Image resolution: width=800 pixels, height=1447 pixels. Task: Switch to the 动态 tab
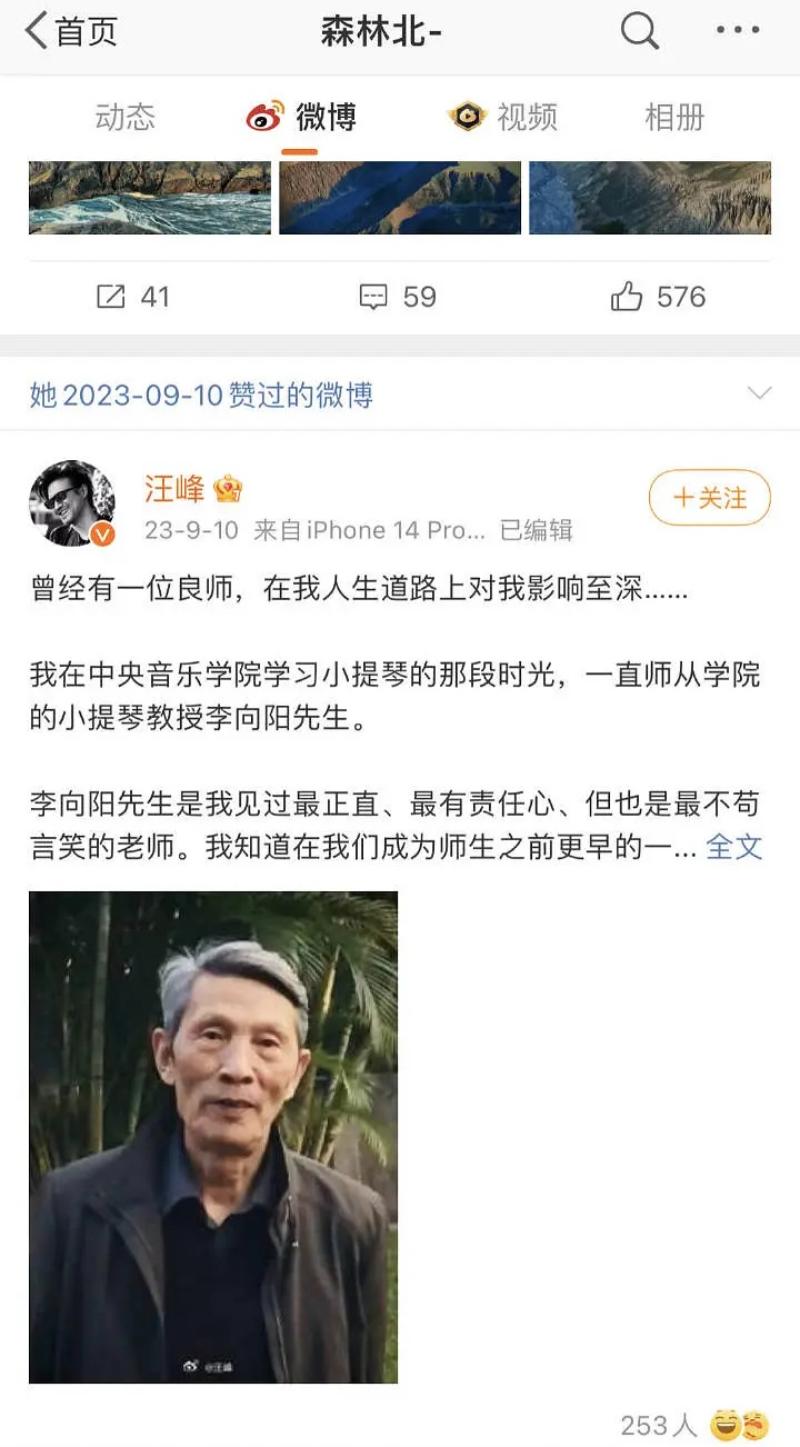125,117
